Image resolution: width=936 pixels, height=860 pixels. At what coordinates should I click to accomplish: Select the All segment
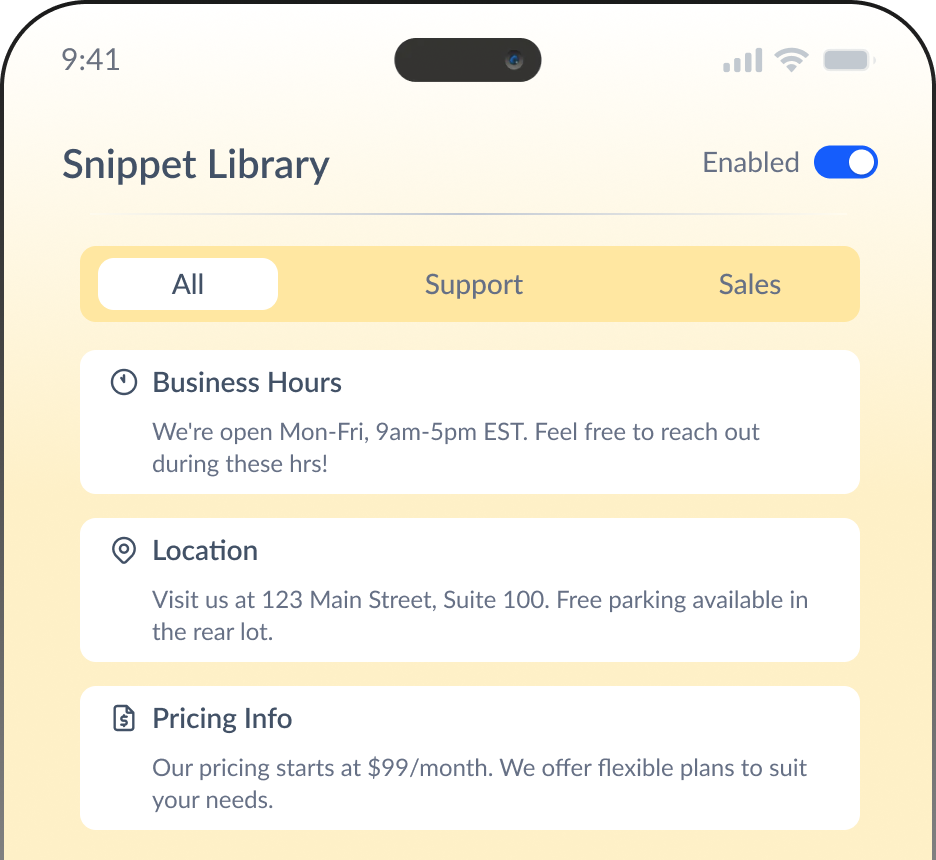[188, 284]
